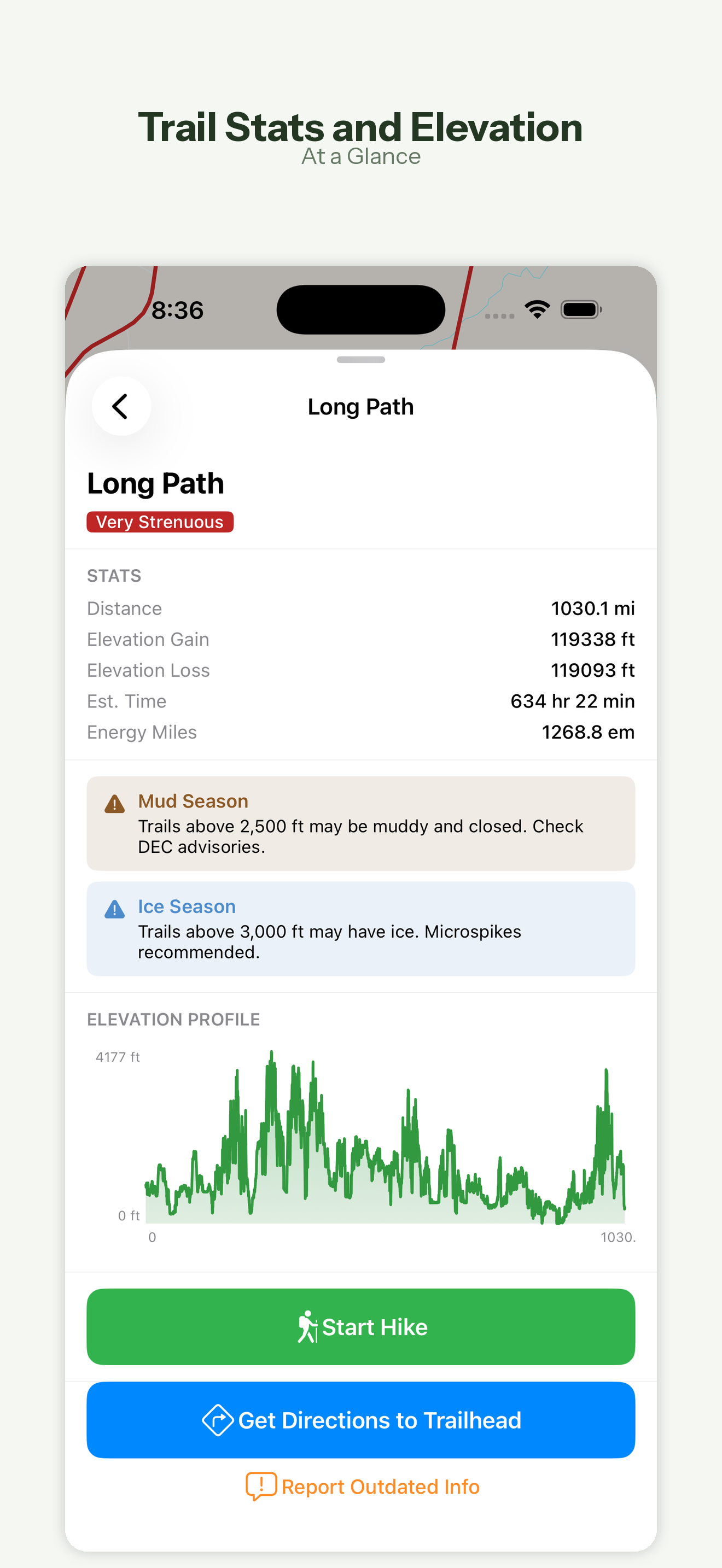Toggle the Very Strenuous difficulty badge
This screenshot has height=1568, width=722.
click(x=160, y=522)
